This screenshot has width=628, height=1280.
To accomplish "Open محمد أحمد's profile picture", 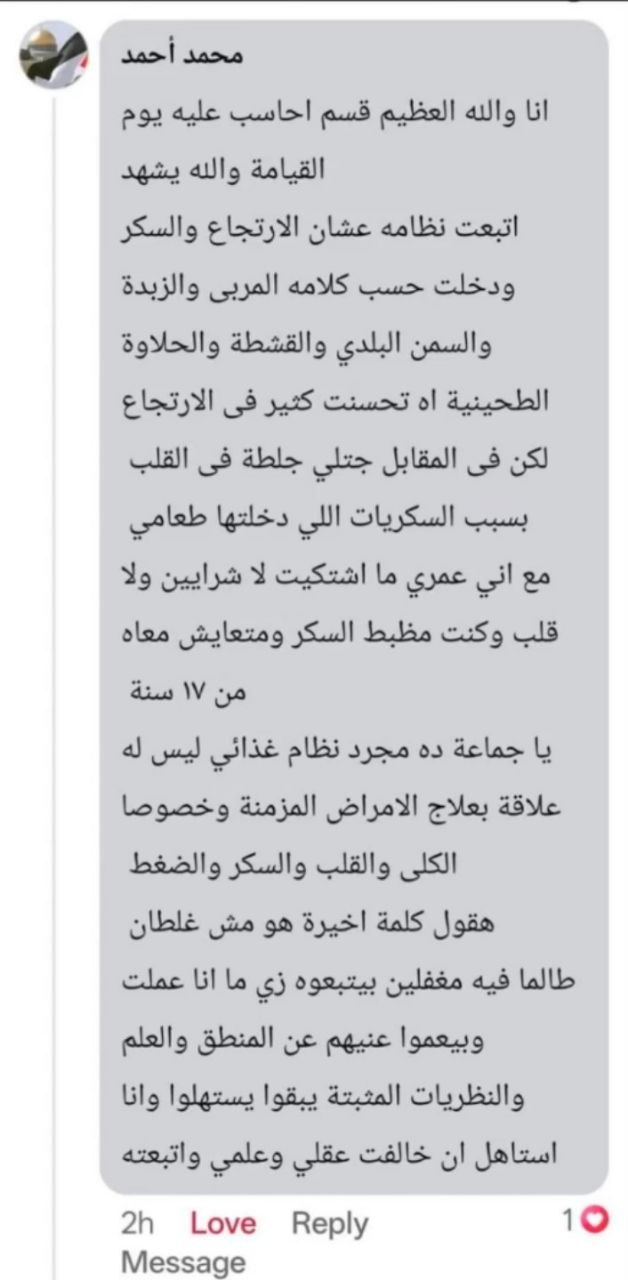I will (x=52, y=55).
